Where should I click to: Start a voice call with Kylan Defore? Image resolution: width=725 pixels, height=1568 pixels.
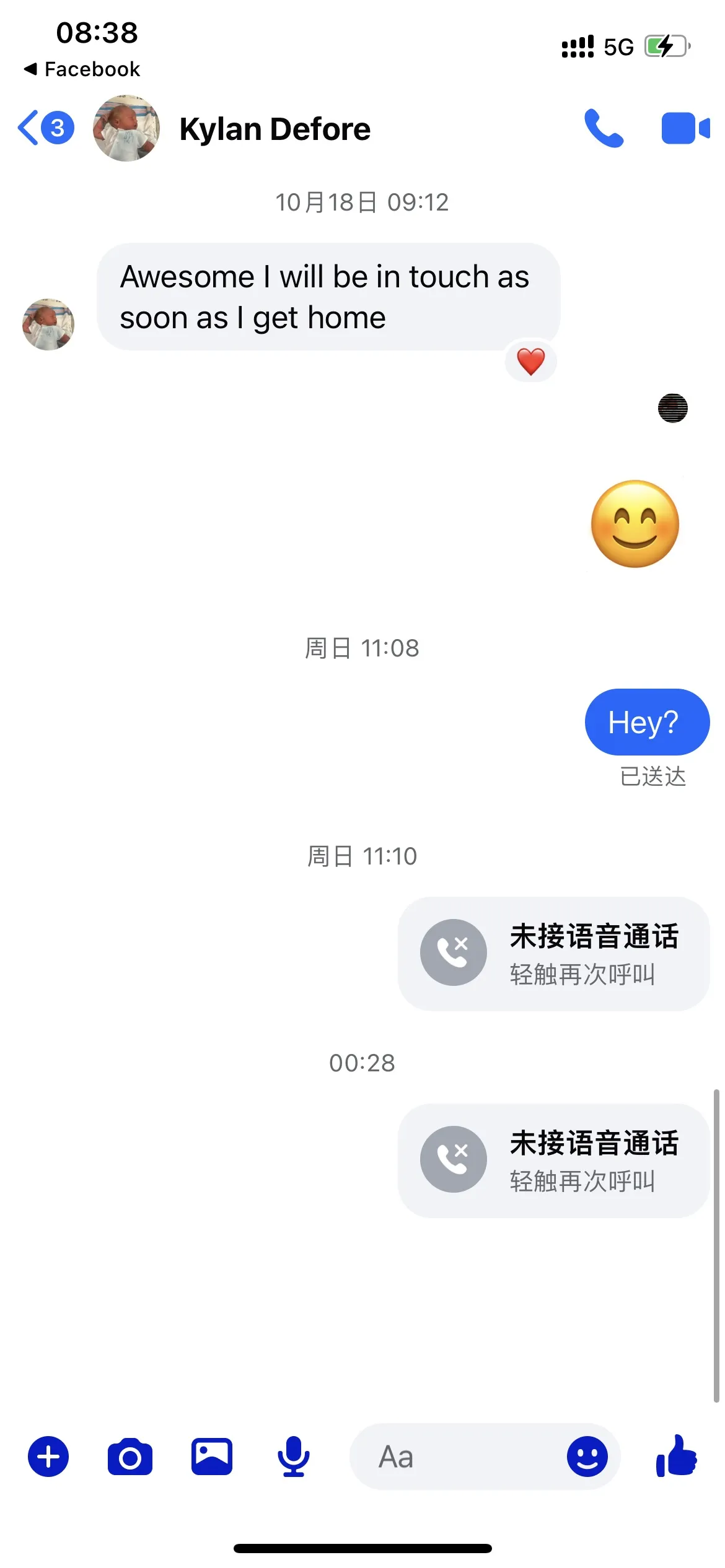(604, 128)
